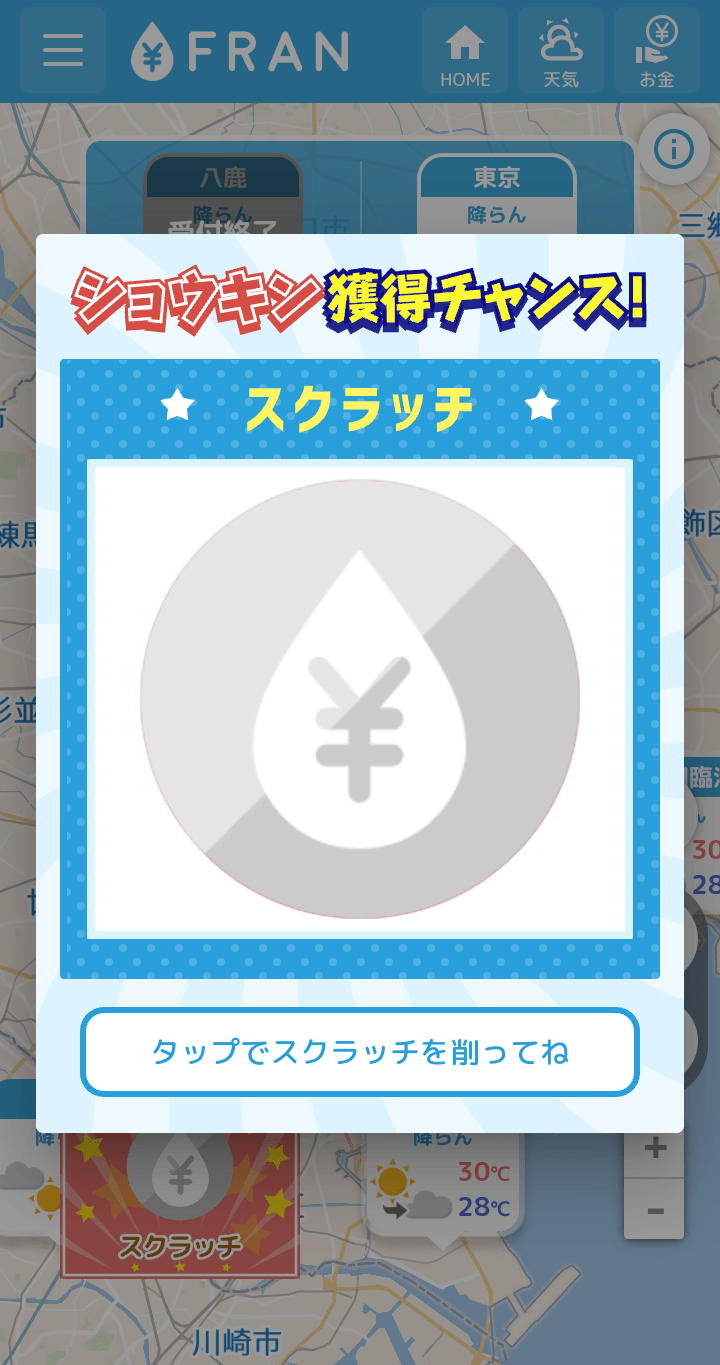Zoom out with the map - control
This screenshot has height=1365, width=720.
pyautogui.click(x=655, y=1213)
